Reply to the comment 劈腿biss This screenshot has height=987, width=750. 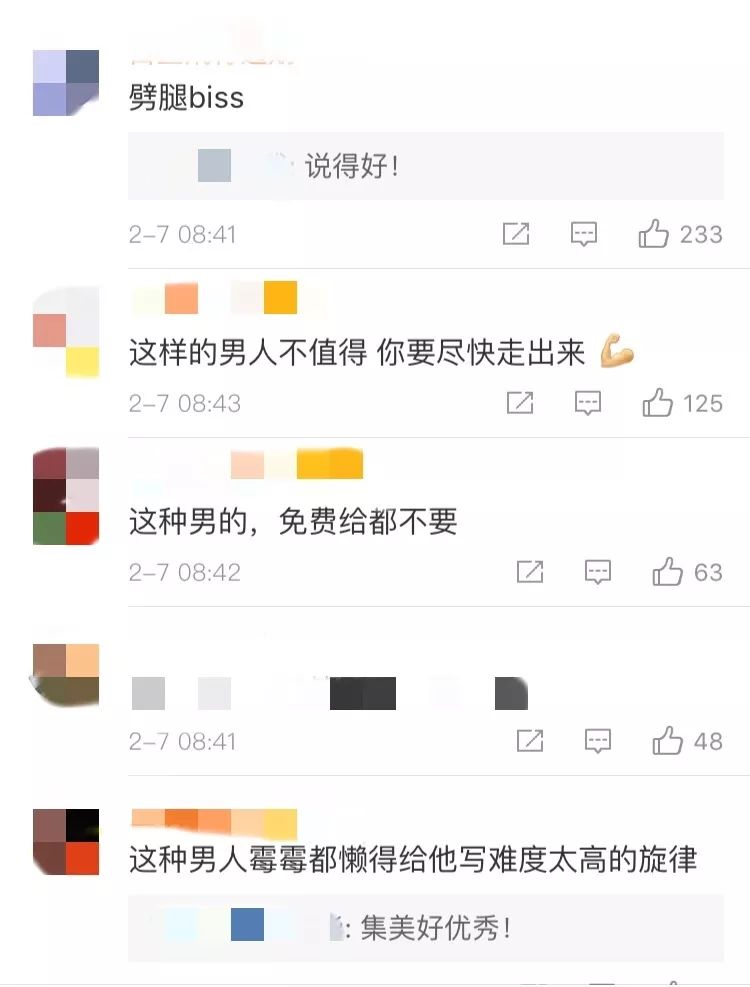point(584,234)
